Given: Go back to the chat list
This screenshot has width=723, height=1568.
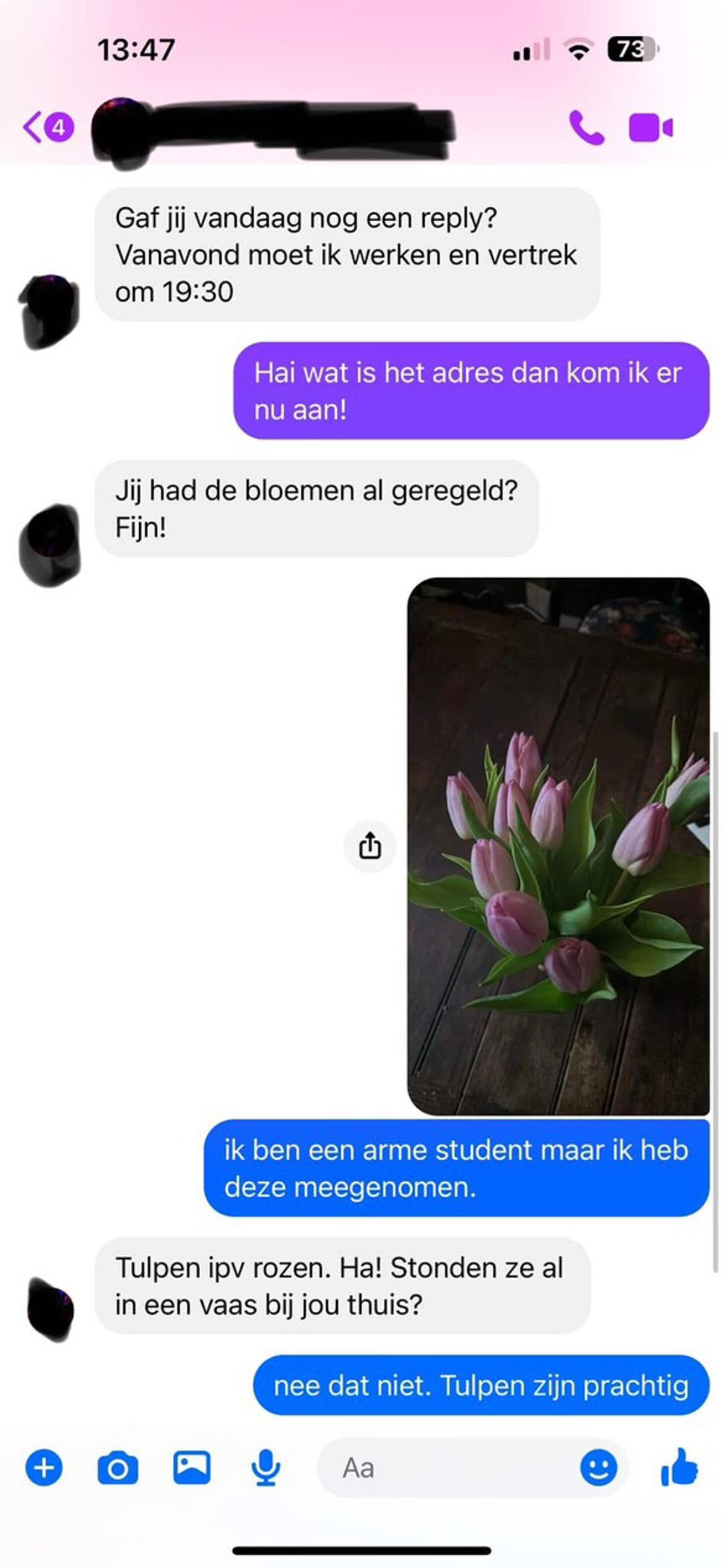Looking at the screenshot, I should click(x=34, y=127).
